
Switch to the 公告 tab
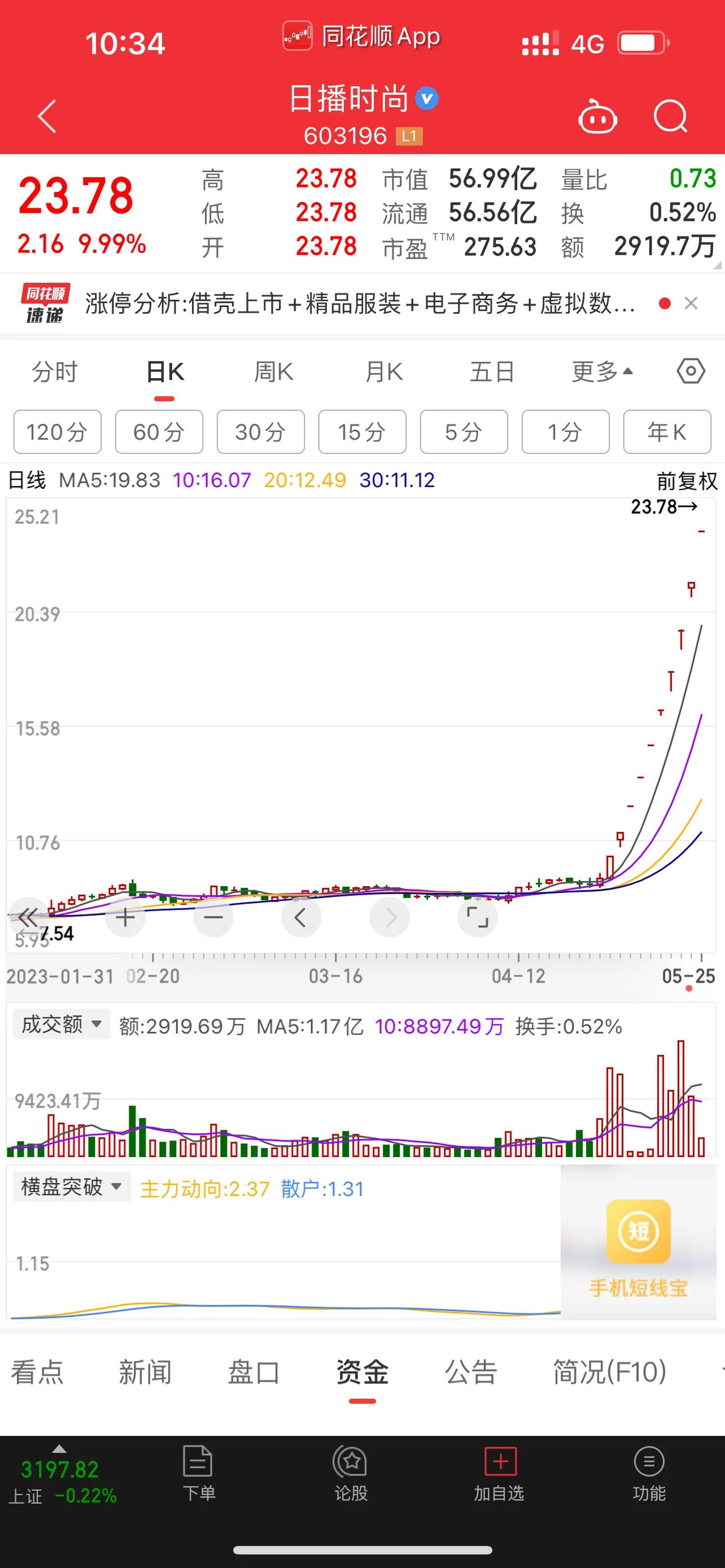(471, 1372)
